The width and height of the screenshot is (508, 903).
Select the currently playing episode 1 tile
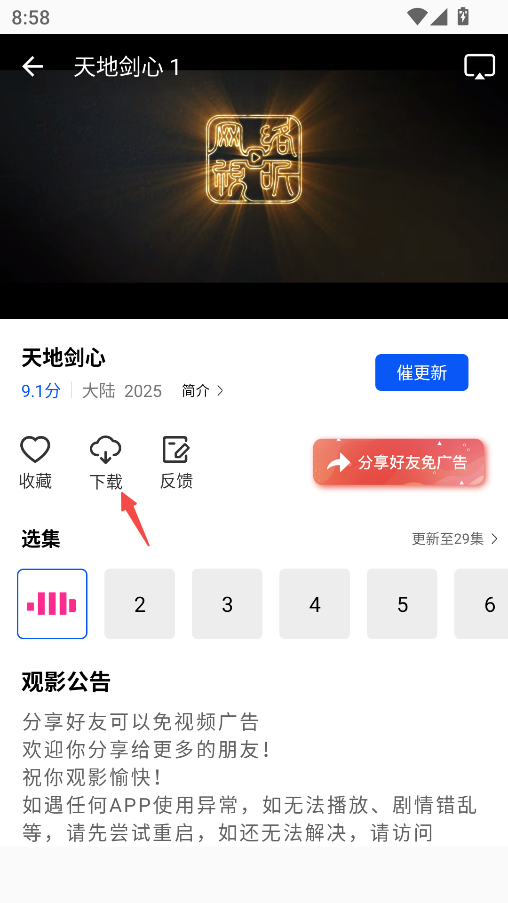(52, 604)
